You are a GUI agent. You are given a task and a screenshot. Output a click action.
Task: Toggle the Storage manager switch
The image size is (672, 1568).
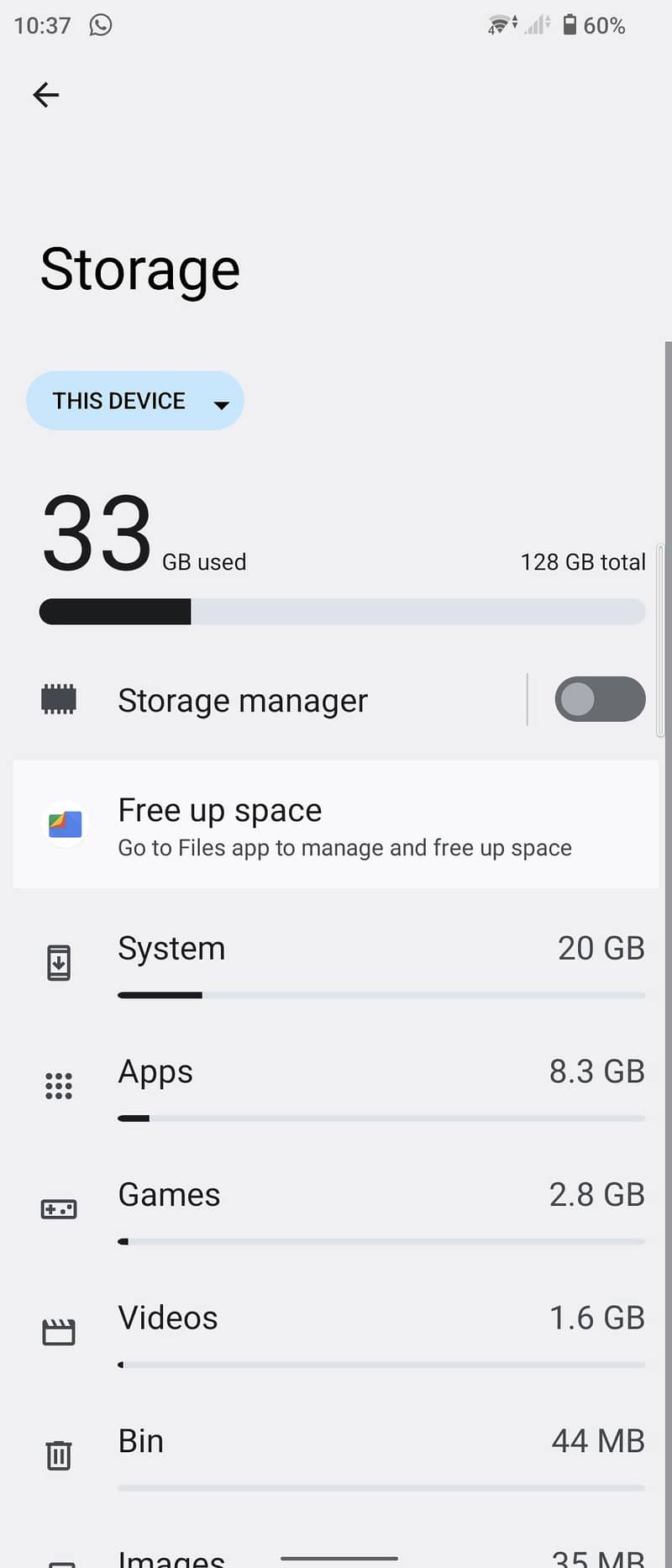(x=599, y=699)
